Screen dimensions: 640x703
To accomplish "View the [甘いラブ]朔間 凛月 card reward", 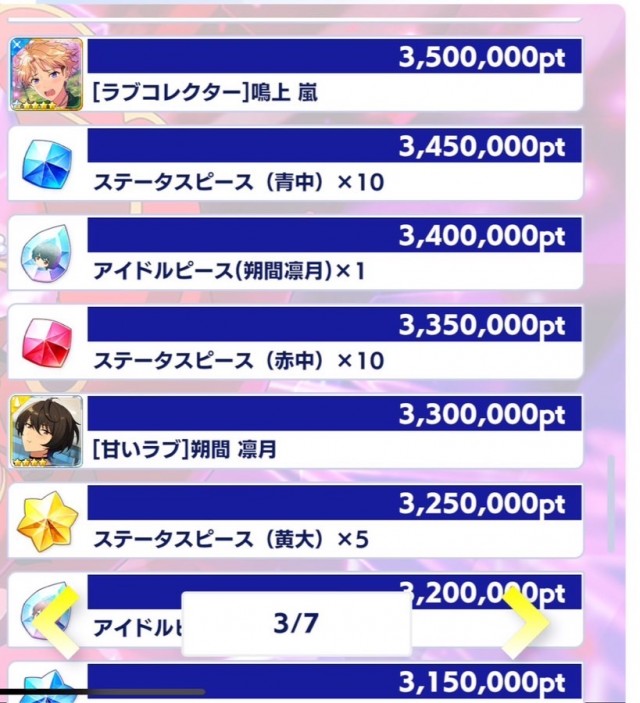I will click(x=46, y=431).
